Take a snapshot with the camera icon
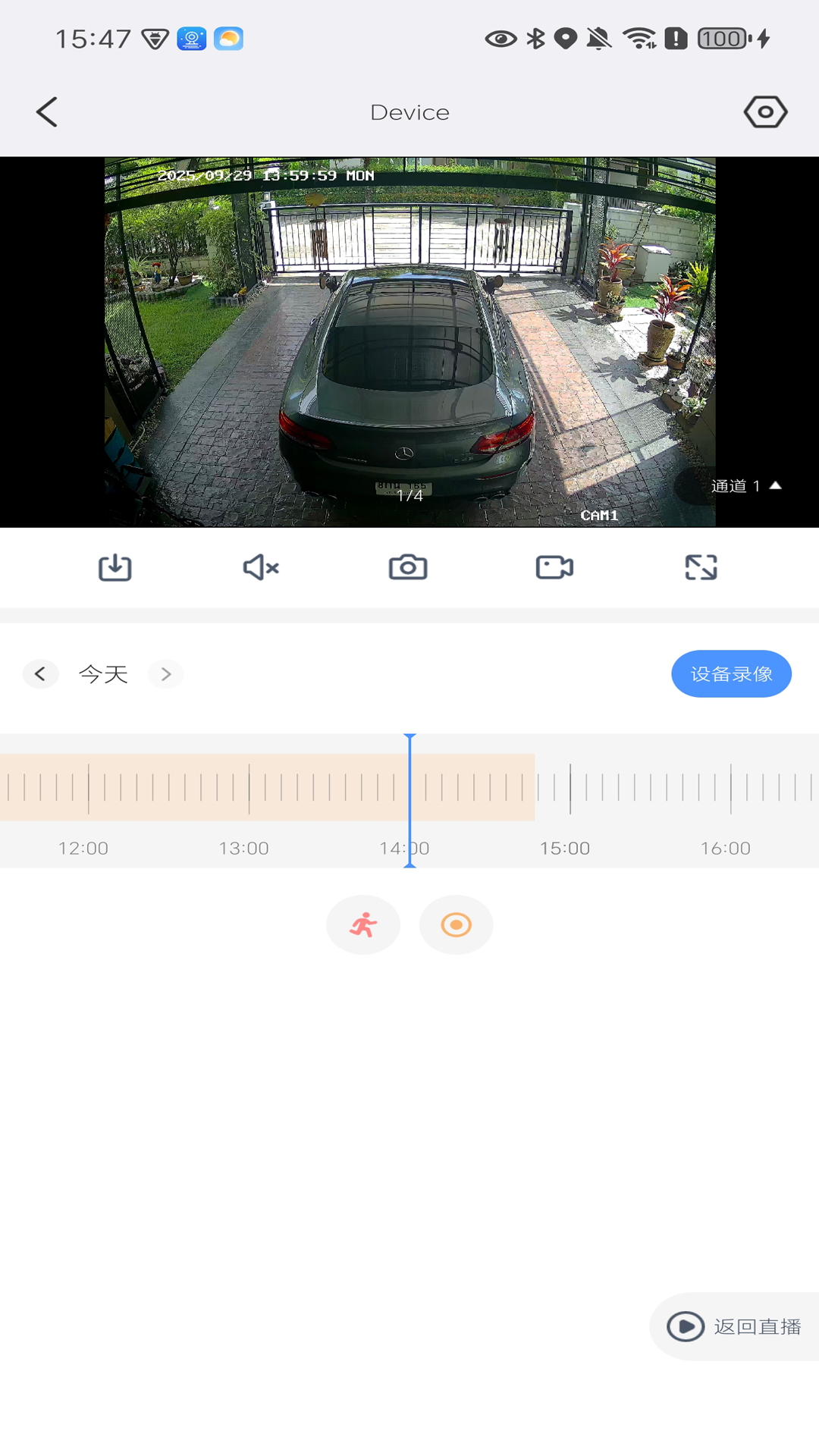Screen dimensions: 819x1456 (x=408, y=567)
